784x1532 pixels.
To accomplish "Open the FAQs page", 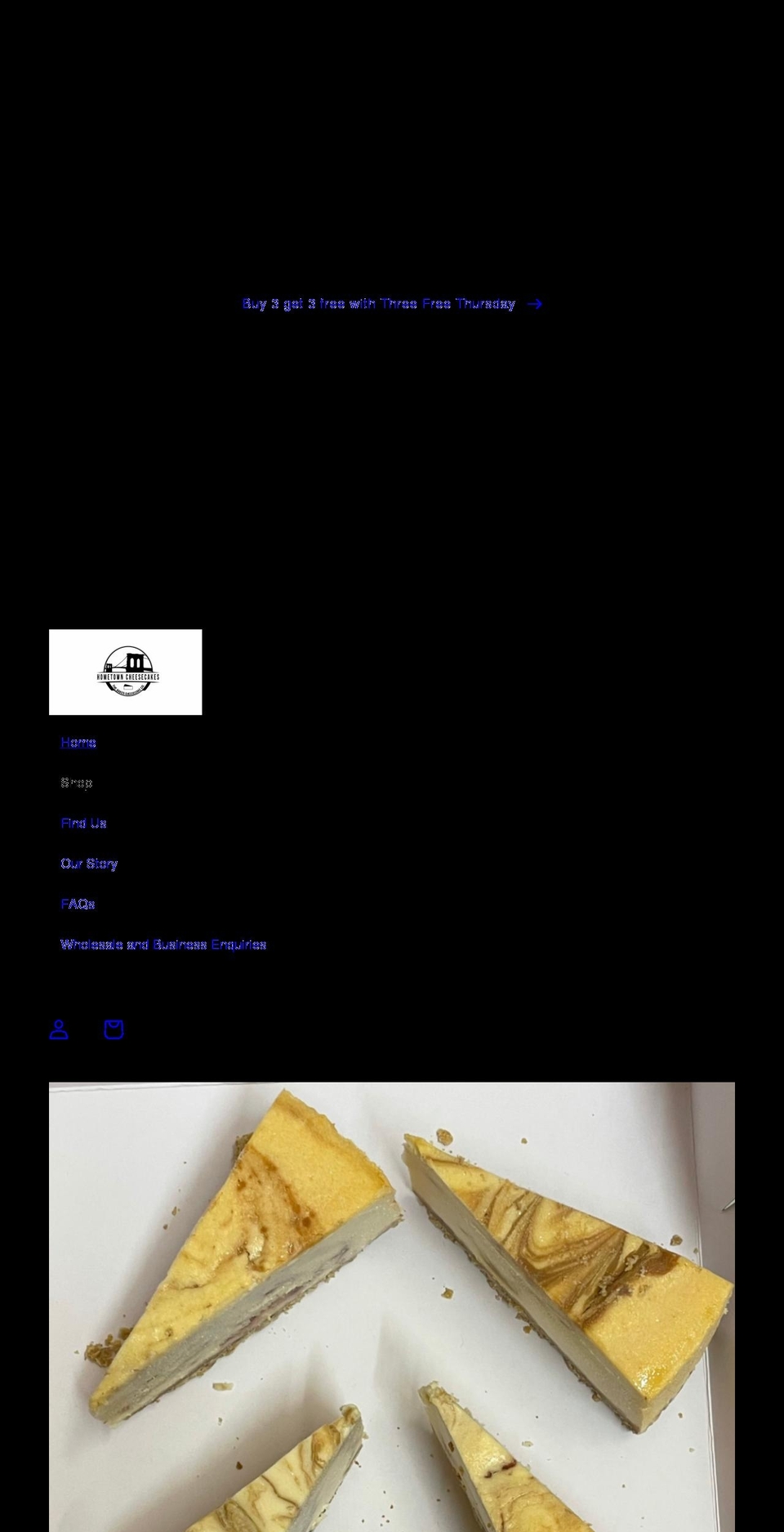I will click(x=78, y=904).
